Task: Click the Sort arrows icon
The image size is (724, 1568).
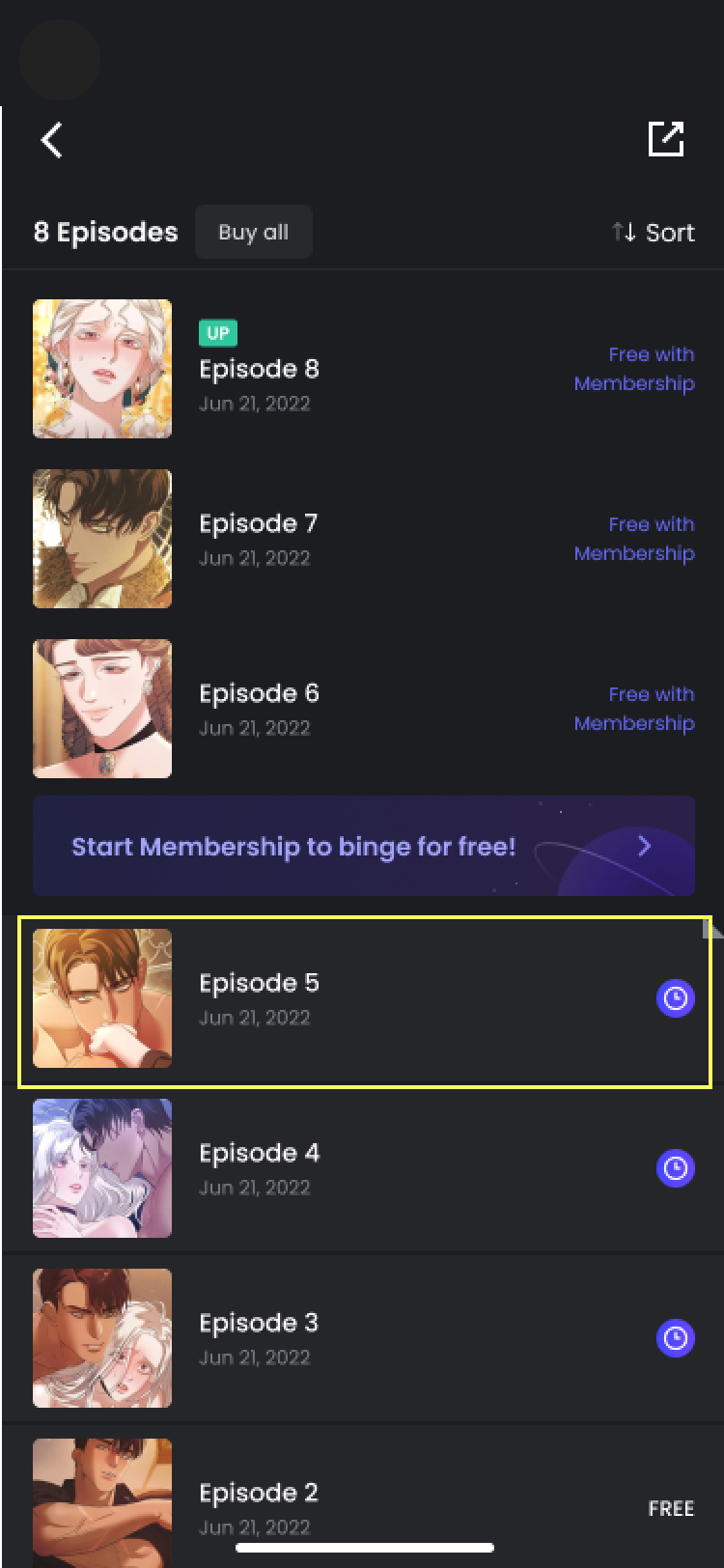Action: tap(624, 233)
